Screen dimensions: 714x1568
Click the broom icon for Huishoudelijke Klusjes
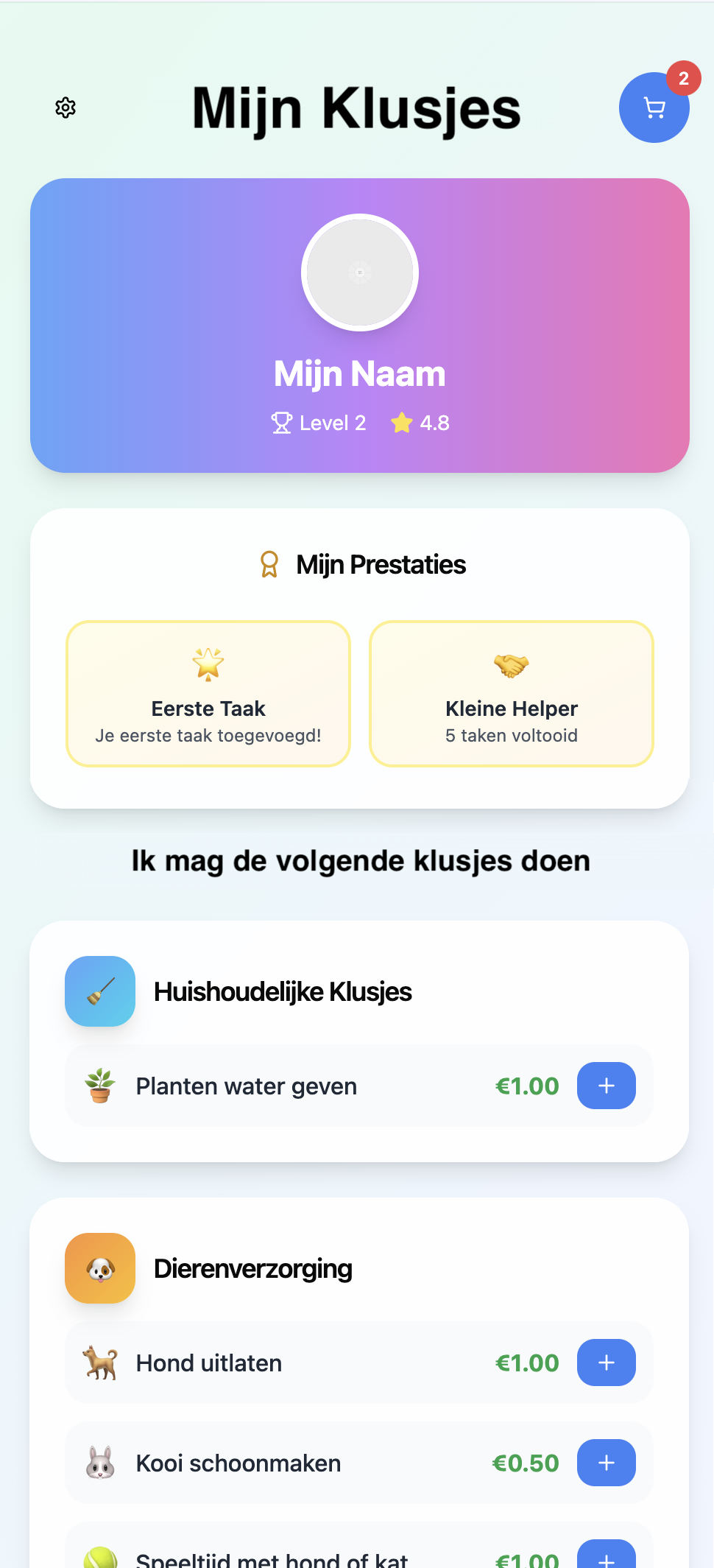pos(100,991)
